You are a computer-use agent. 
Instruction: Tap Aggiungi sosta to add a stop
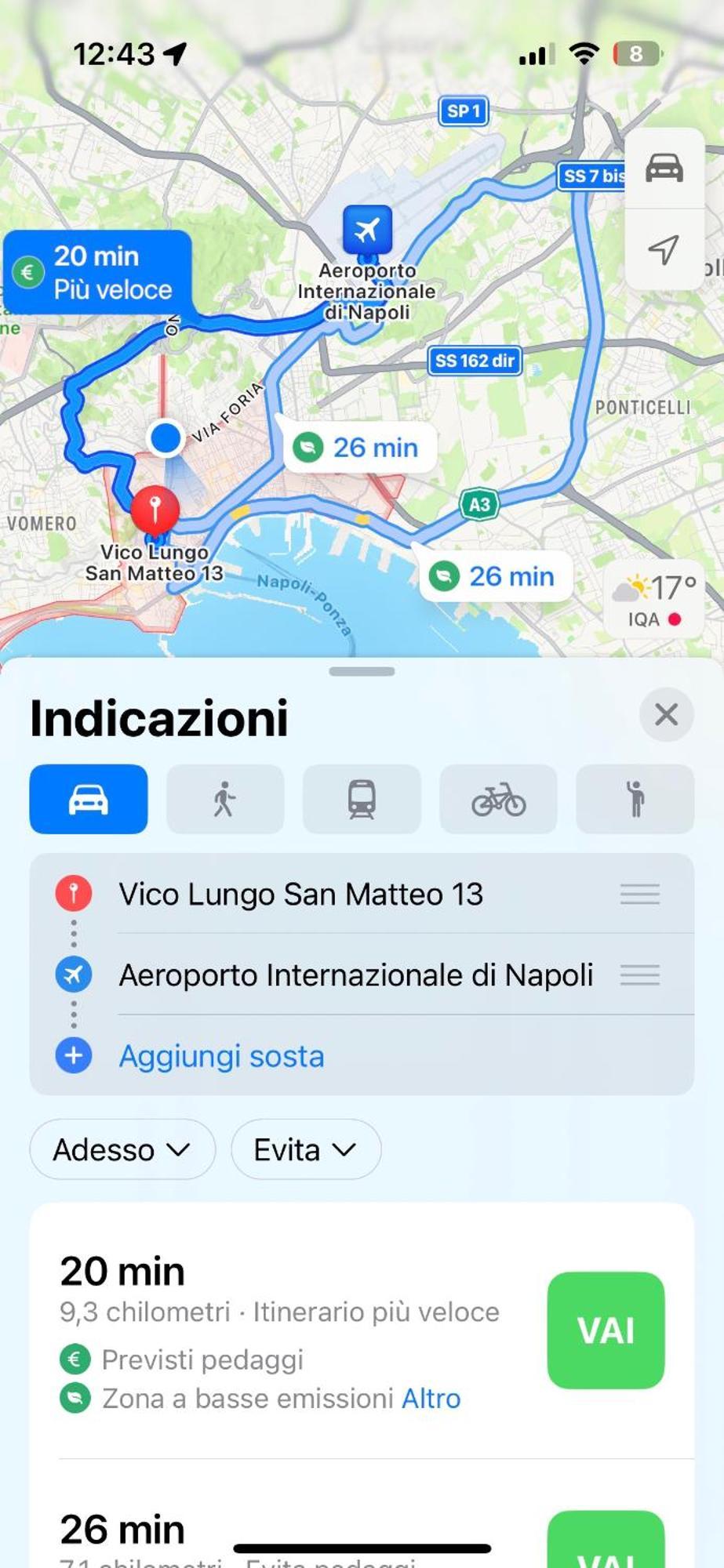click(x=221, y=1056)
